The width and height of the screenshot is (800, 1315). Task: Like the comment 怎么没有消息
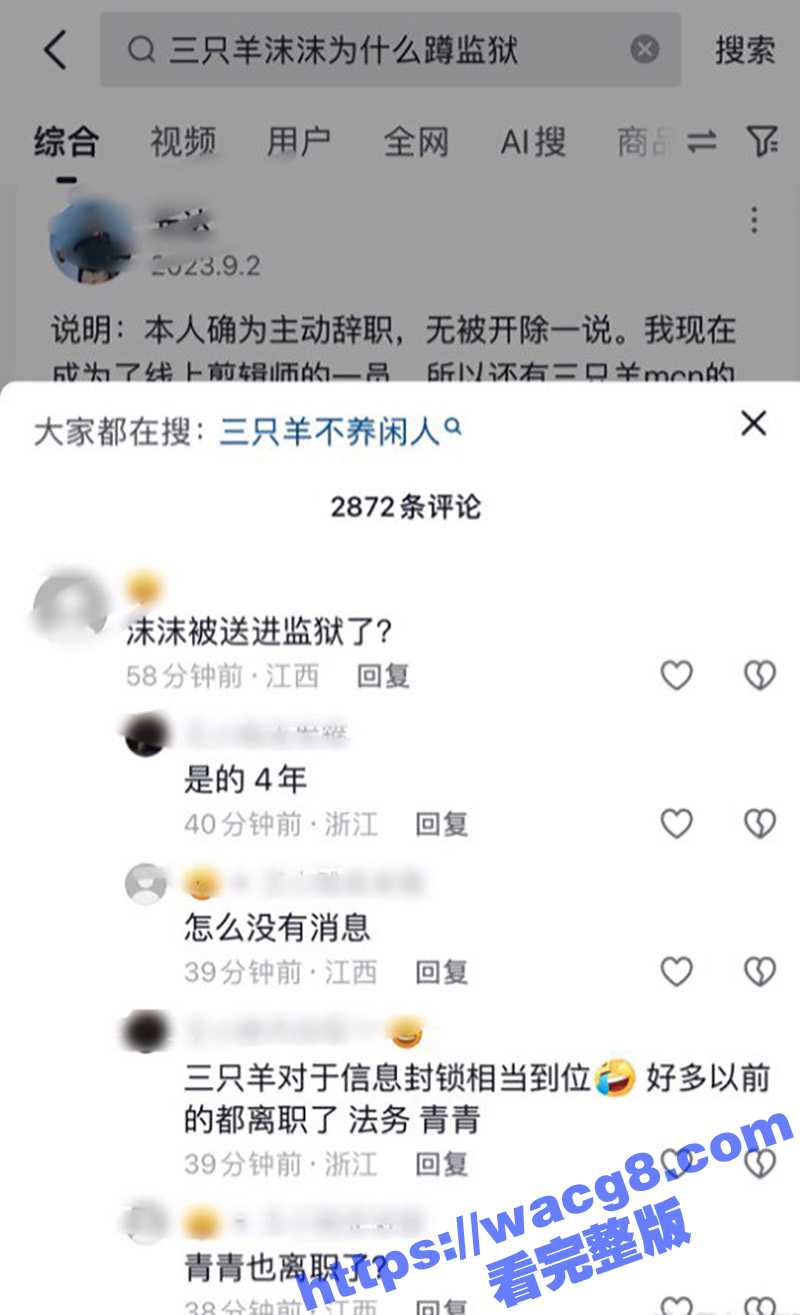pyautogui.click(x=677, y=971)
